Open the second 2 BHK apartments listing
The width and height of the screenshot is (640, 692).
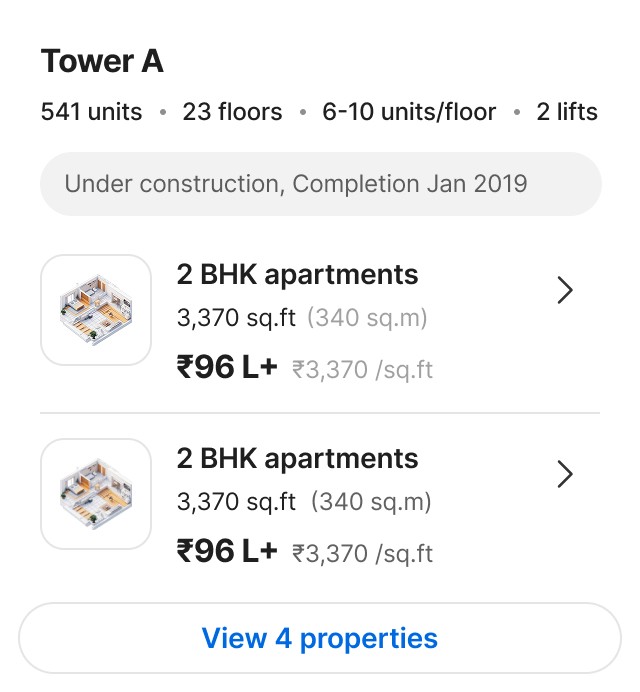(320, 503)
